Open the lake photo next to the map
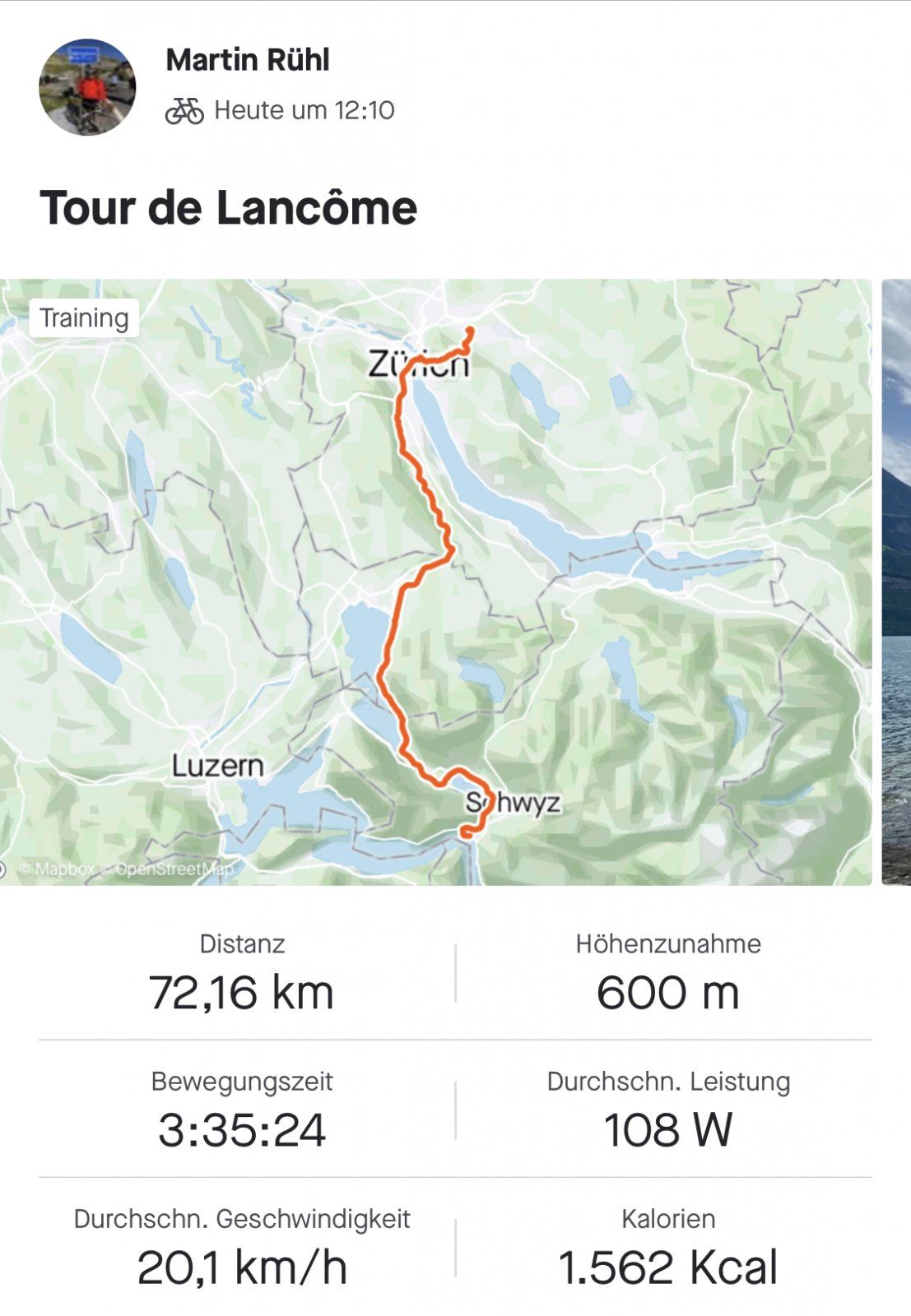The image size is (911, 1316). (x=896, y=582)
